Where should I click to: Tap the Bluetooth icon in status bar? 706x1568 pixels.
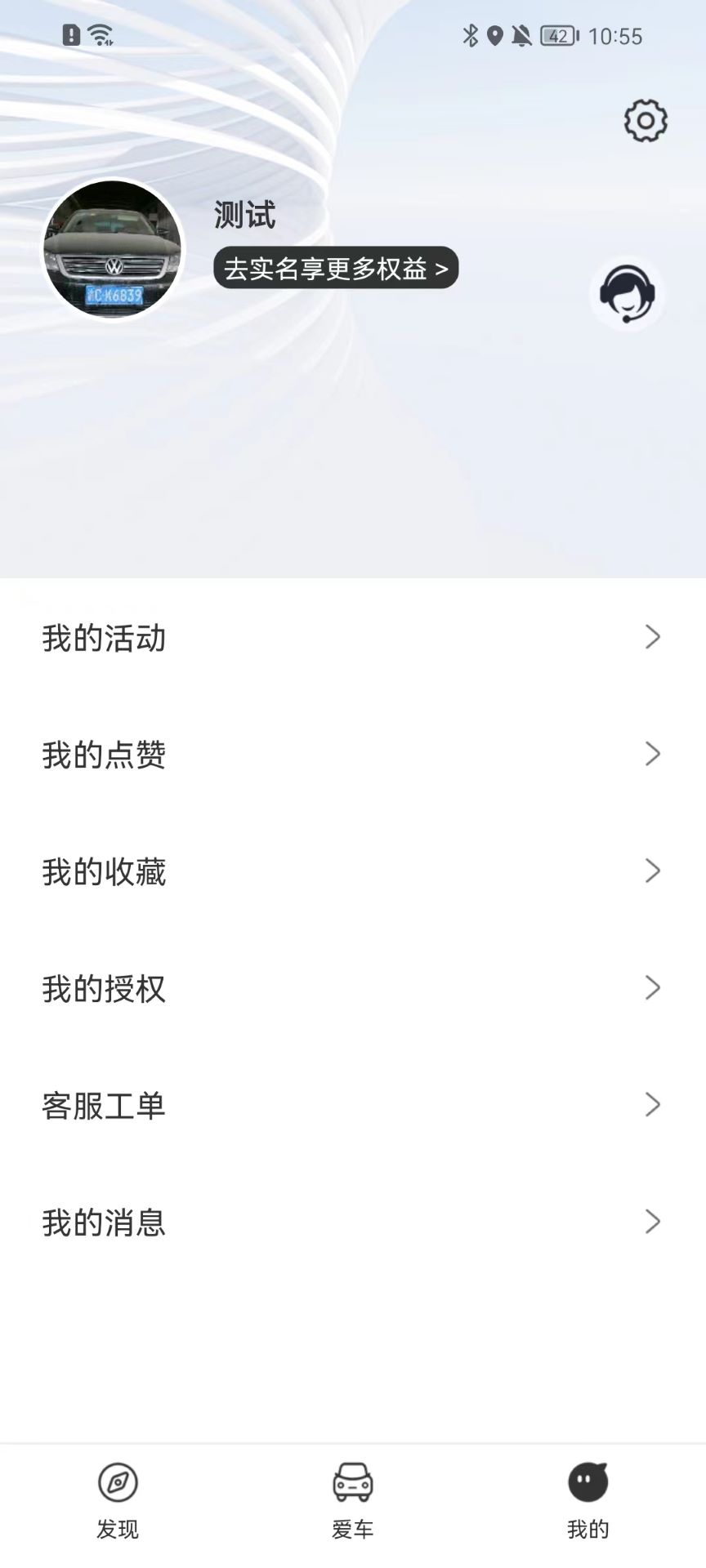(470, 36)
